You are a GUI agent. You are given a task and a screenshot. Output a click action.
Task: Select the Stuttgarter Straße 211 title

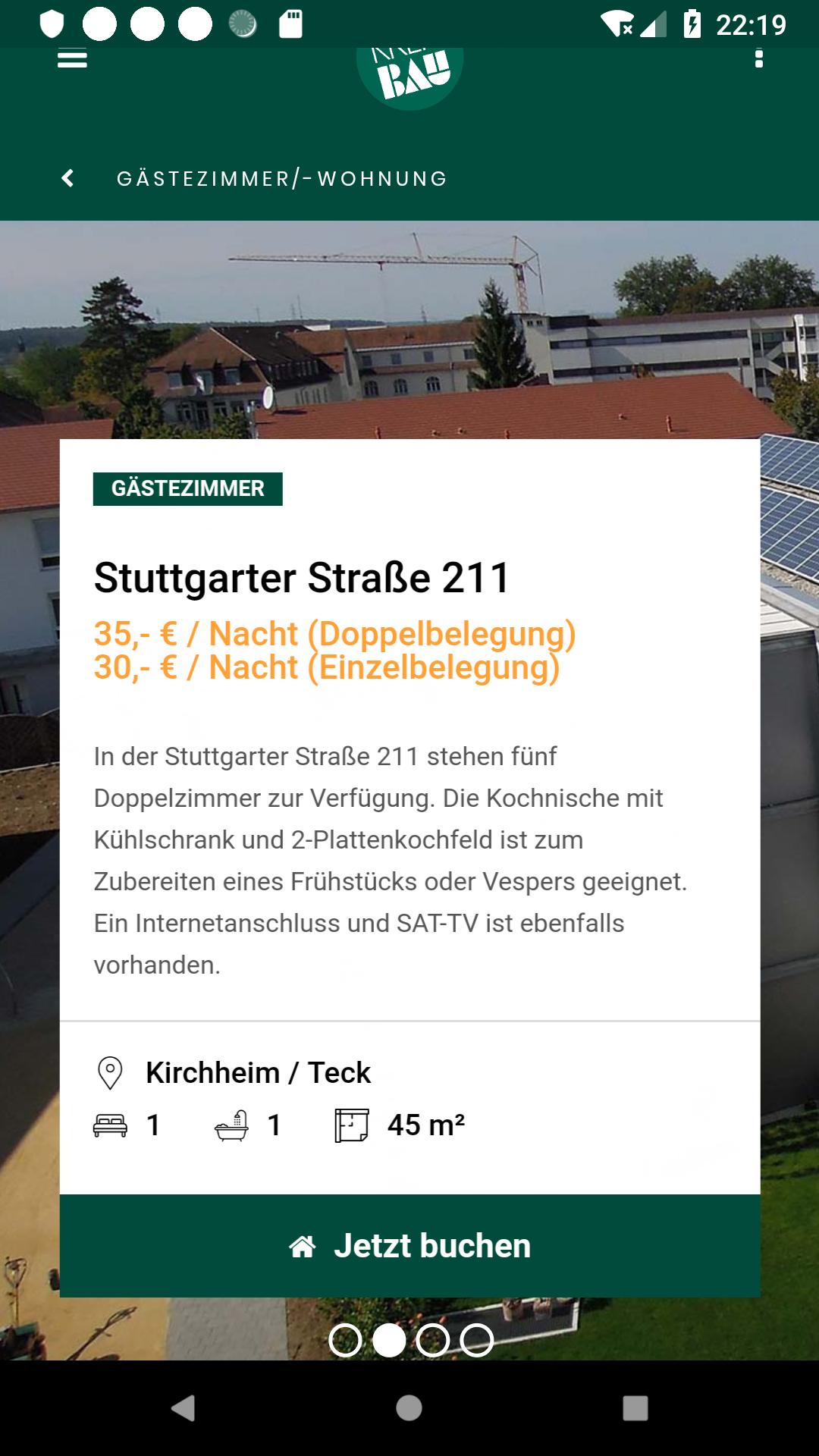(302, 578)
